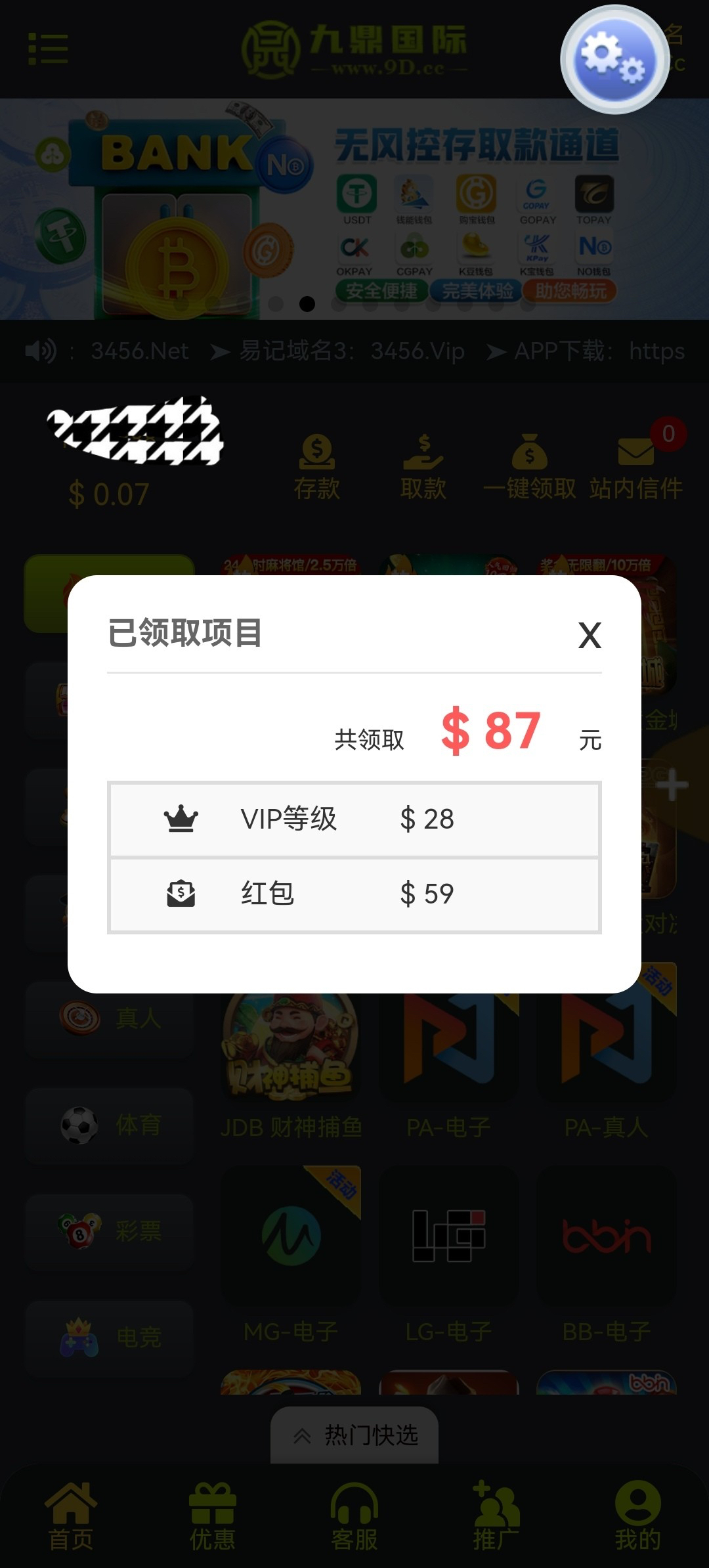
Task: Go to the 首页 tab
Action: click(x=71, y=1515)
